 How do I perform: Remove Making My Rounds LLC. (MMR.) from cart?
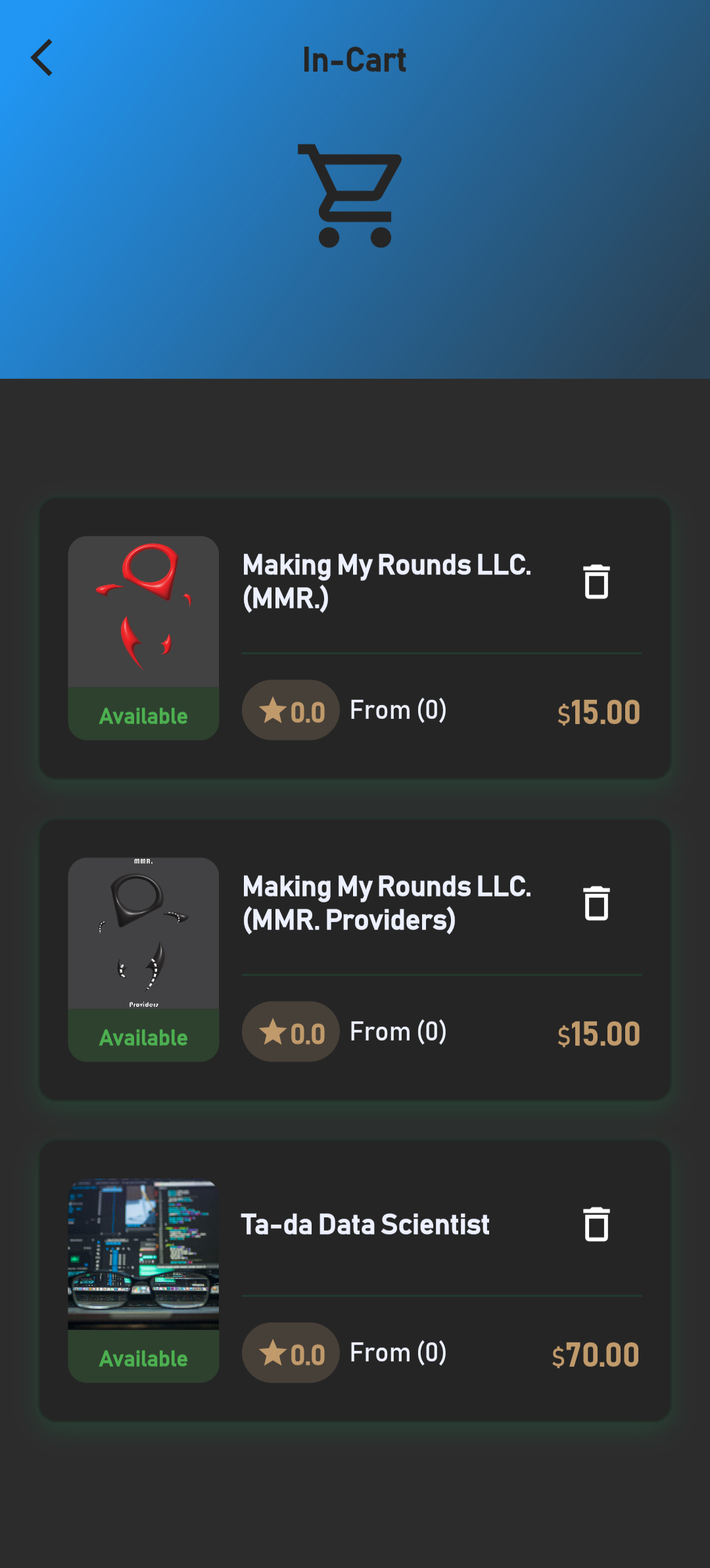(x=596, y=581)
